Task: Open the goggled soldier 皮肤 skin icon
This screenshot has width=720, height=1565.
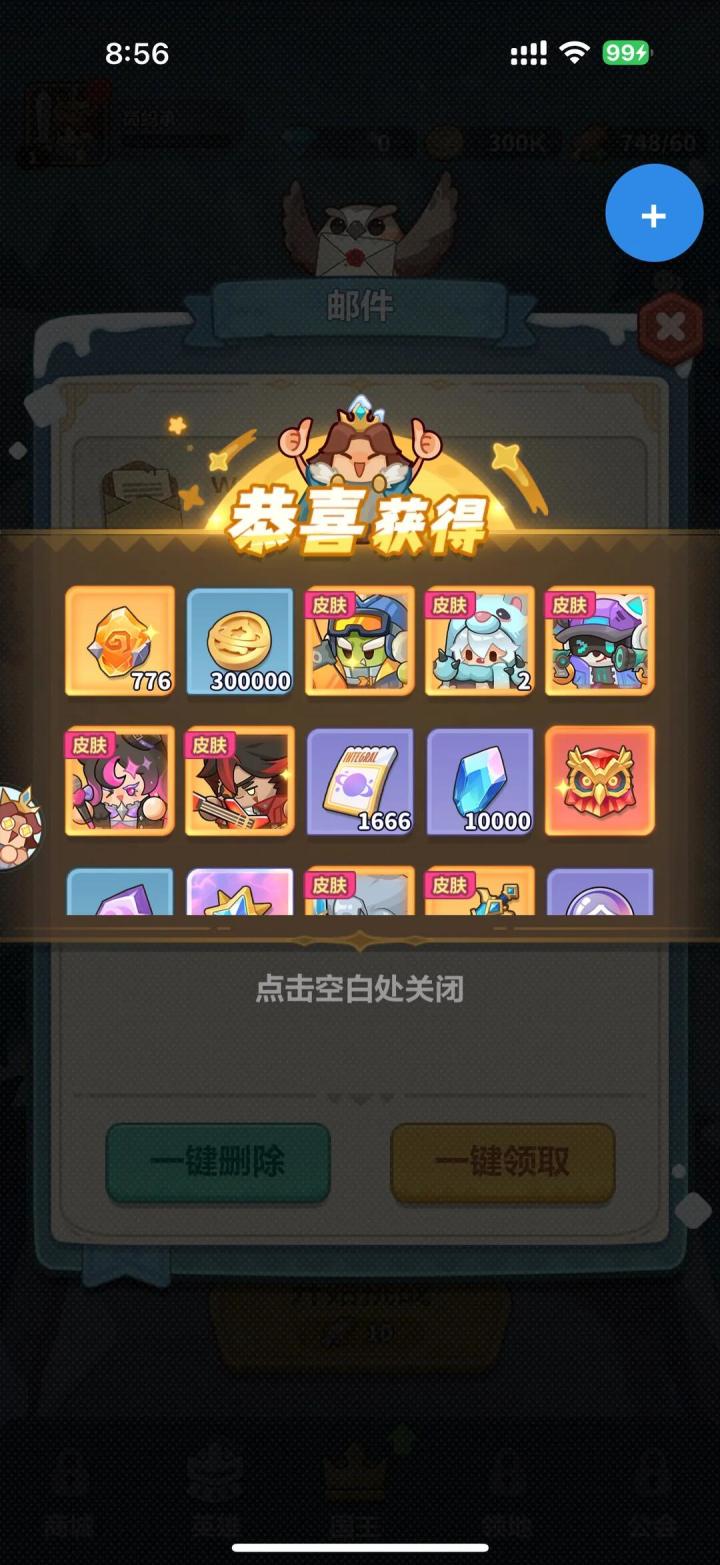Action: (x=358, y=642)
